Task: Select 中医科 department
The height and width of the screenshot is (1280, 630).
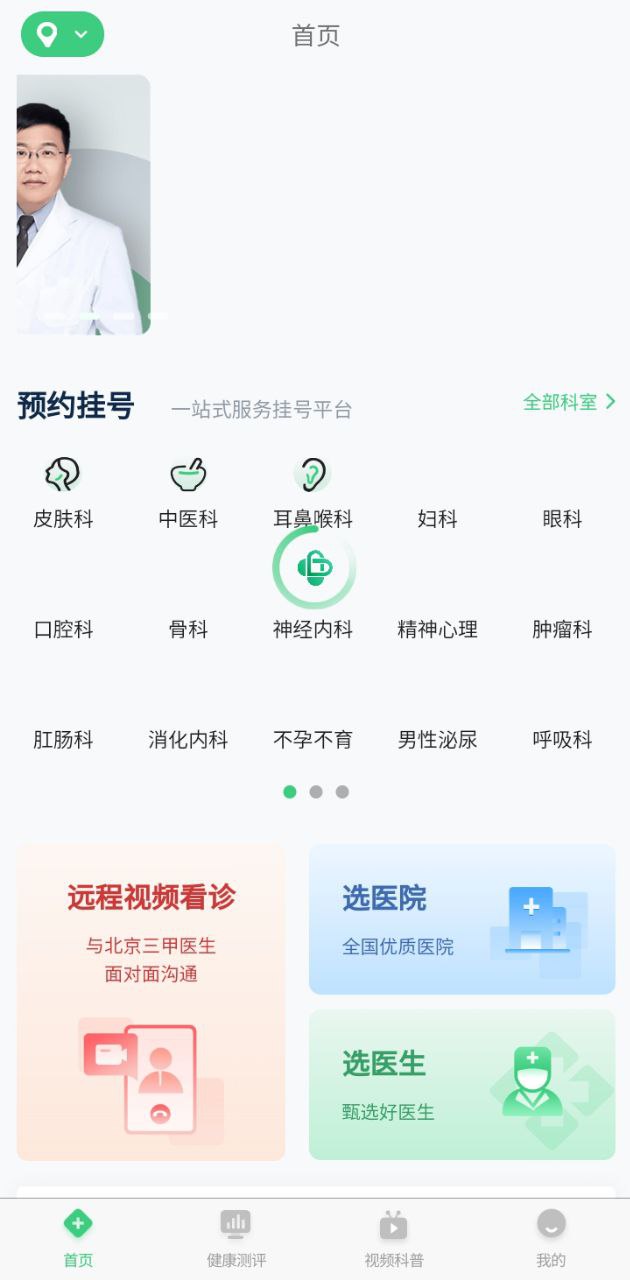Action: [188, 495]
